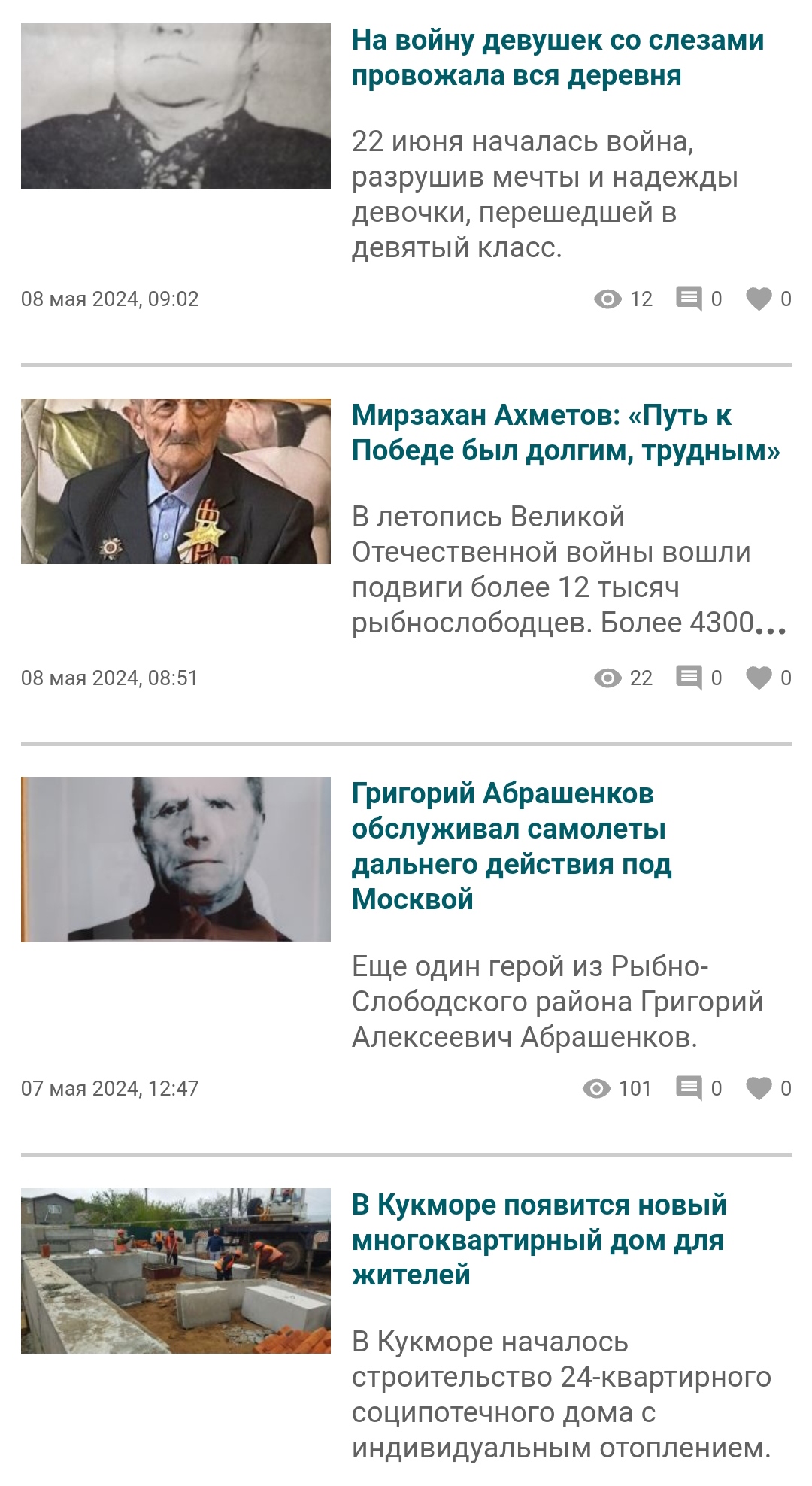
Task: Tap the Mirzakhan Akhmetov veteran photo
Action: click(175, 481)
